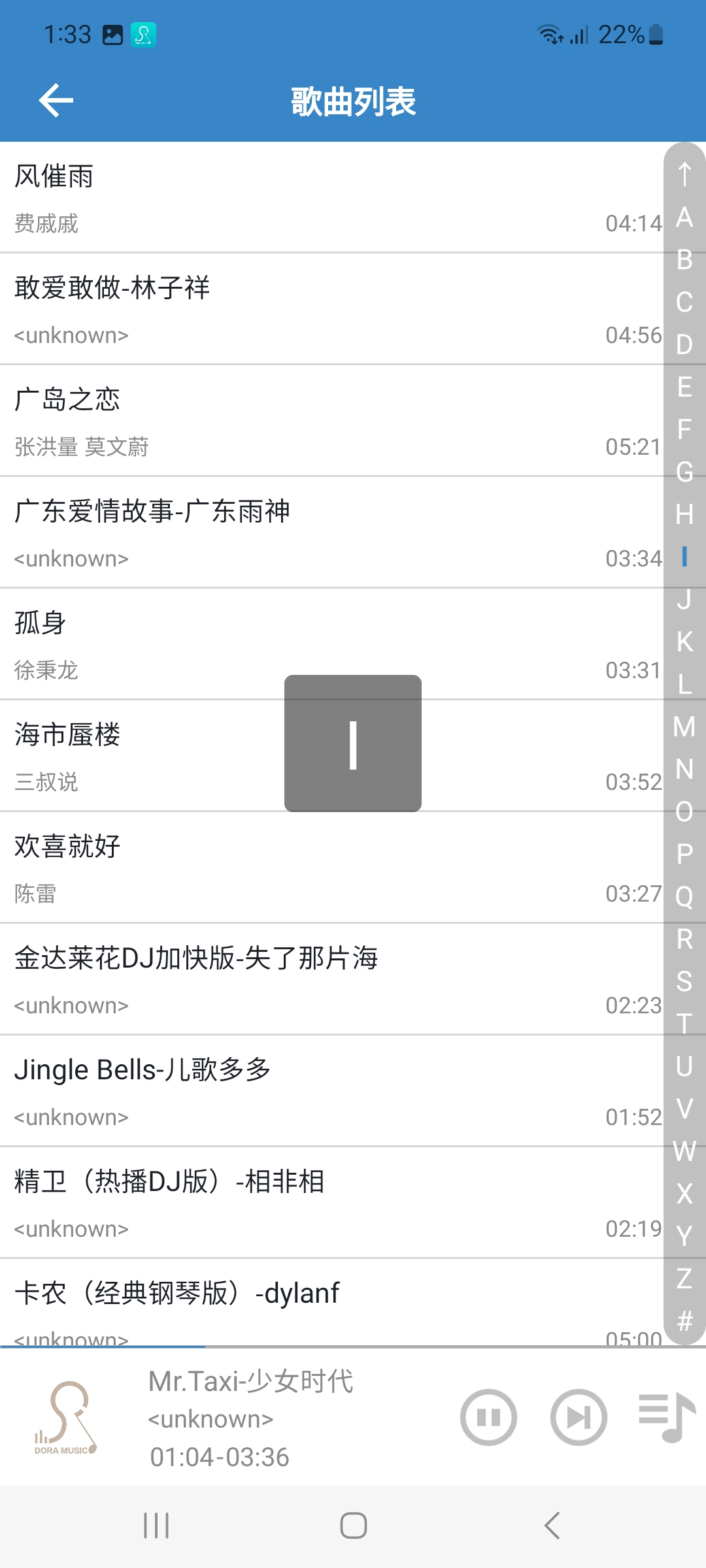Pause the current song Mr.Taxi

click(488, 1417)
